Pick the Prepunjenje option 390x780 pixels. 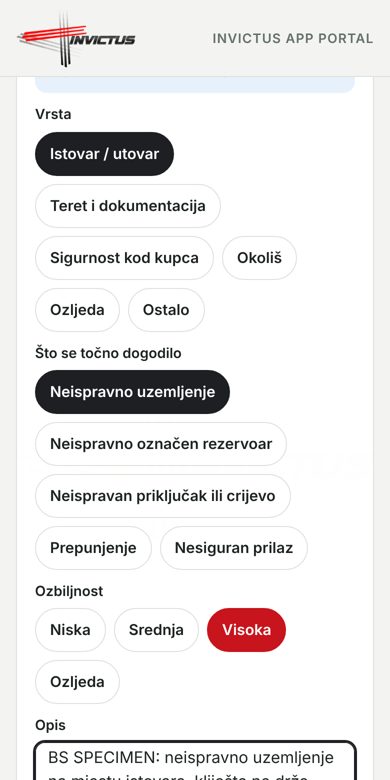[93, 548]
